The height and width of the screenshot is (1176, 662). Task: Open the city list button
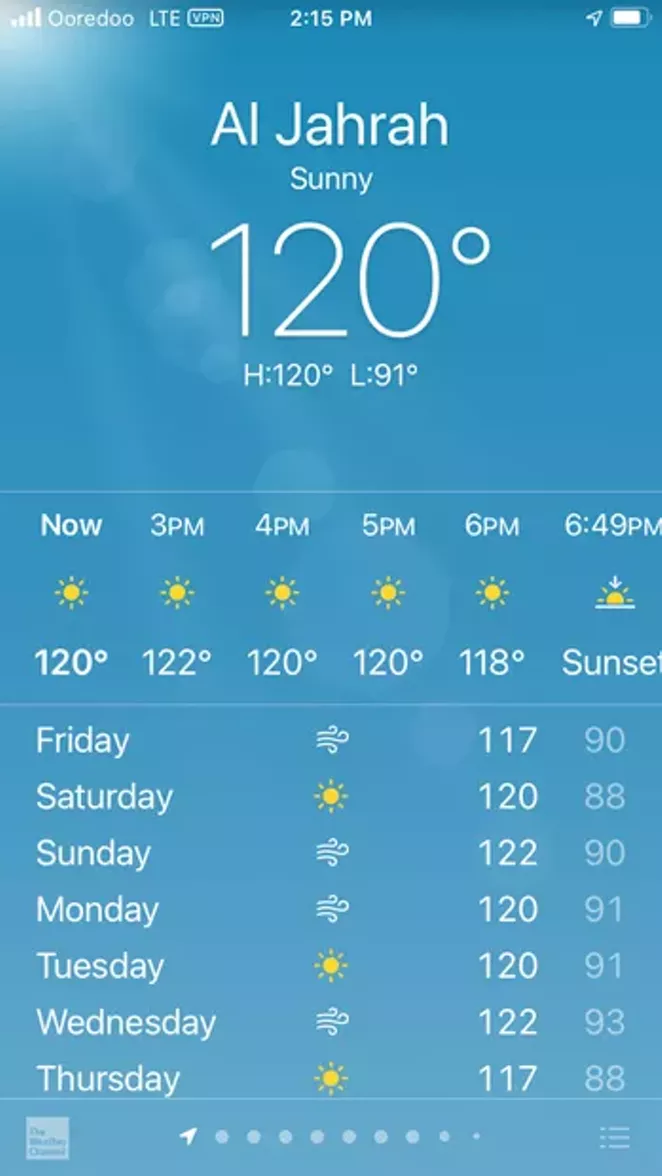[x=614, y=1137]
